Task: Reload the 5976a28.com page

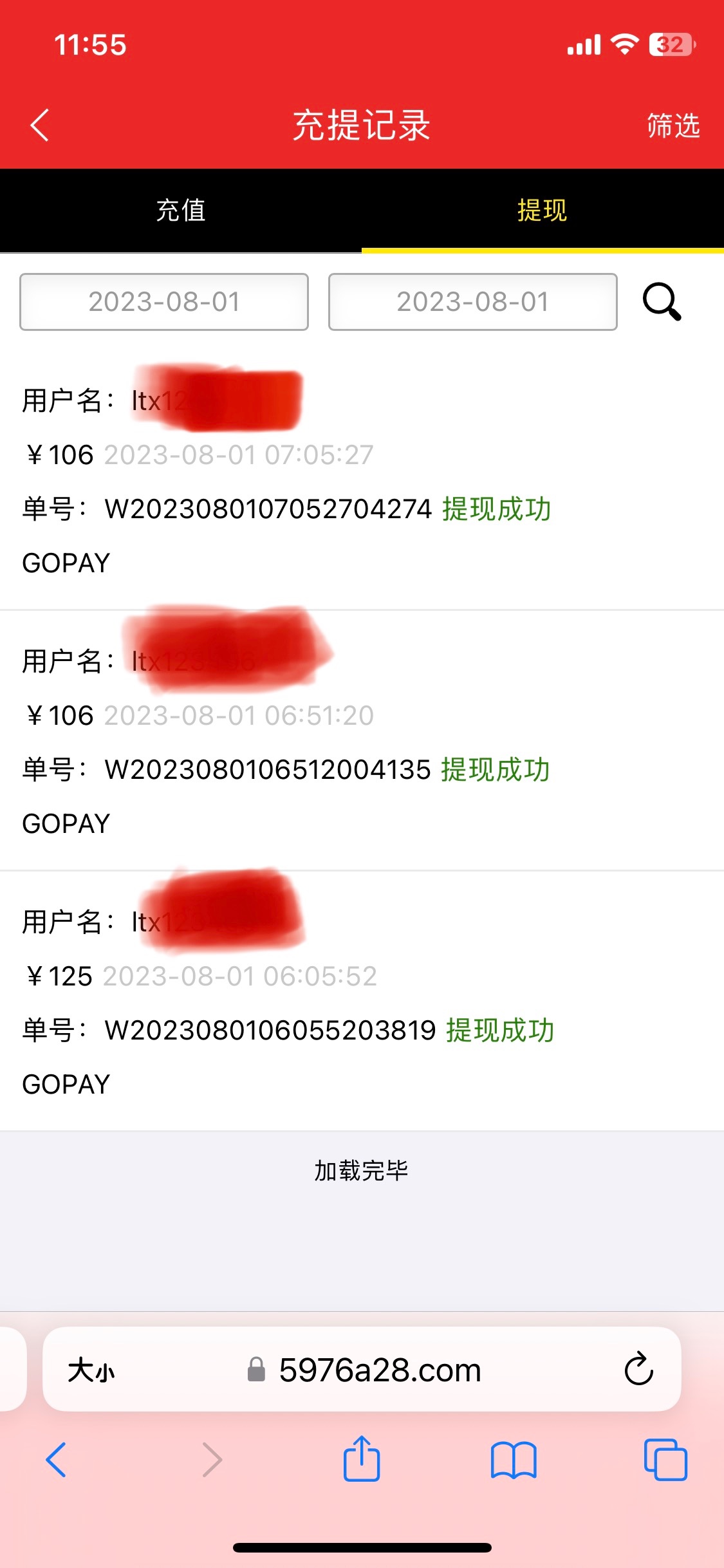Action: pyautogui.click(x=638, y=1369)
